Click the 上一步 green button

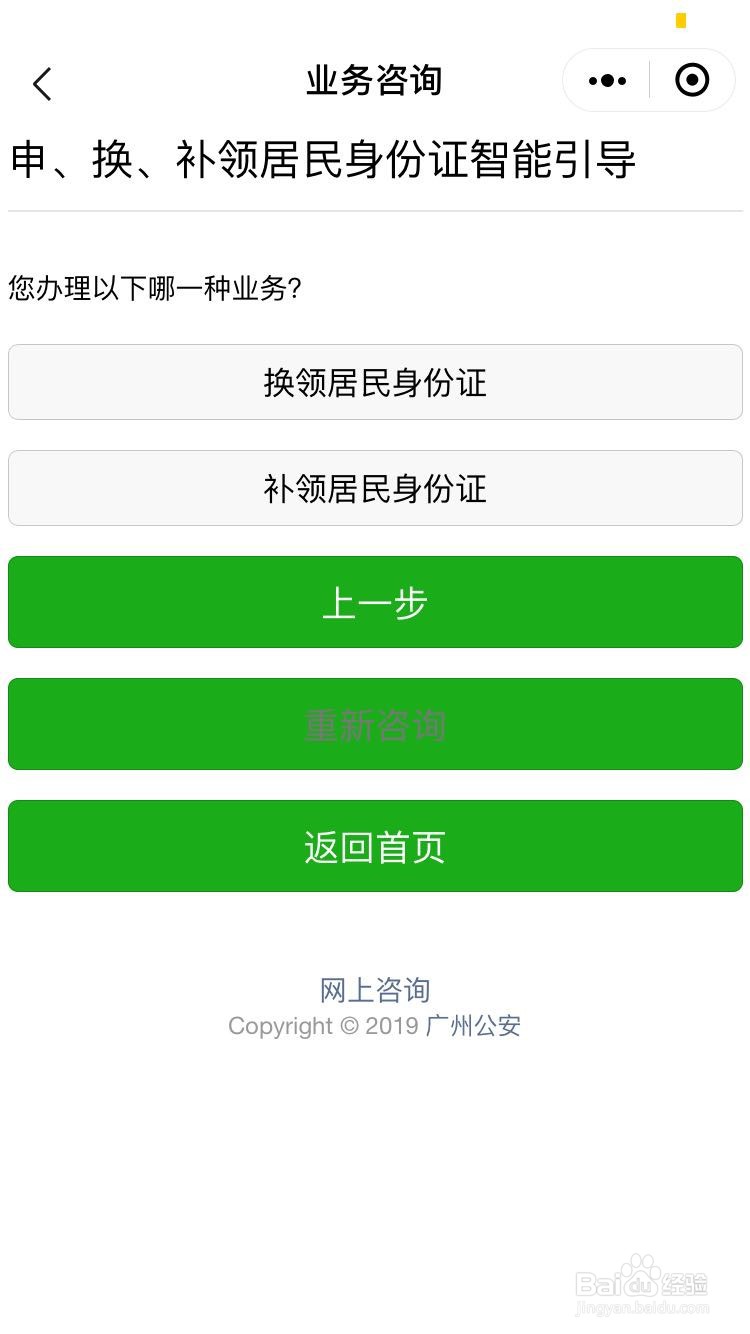(x=375, y=601)
